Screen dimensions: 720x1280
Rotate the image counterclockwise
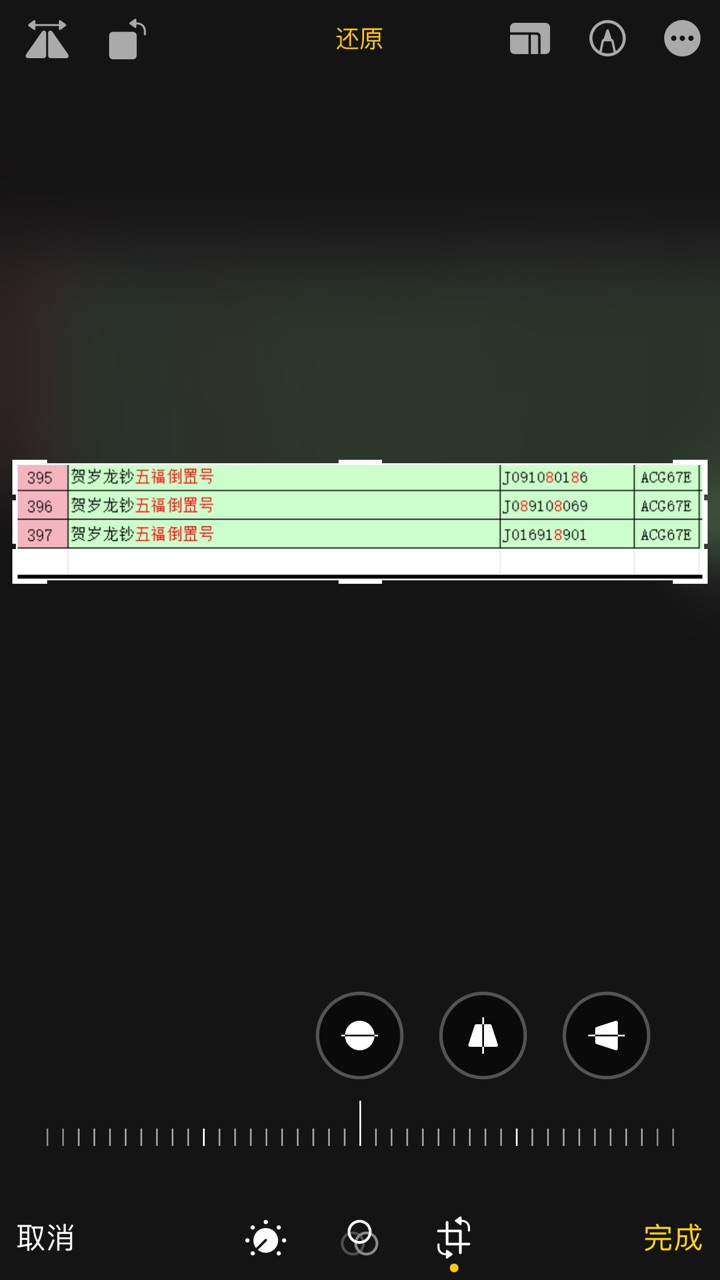point(126,39)
